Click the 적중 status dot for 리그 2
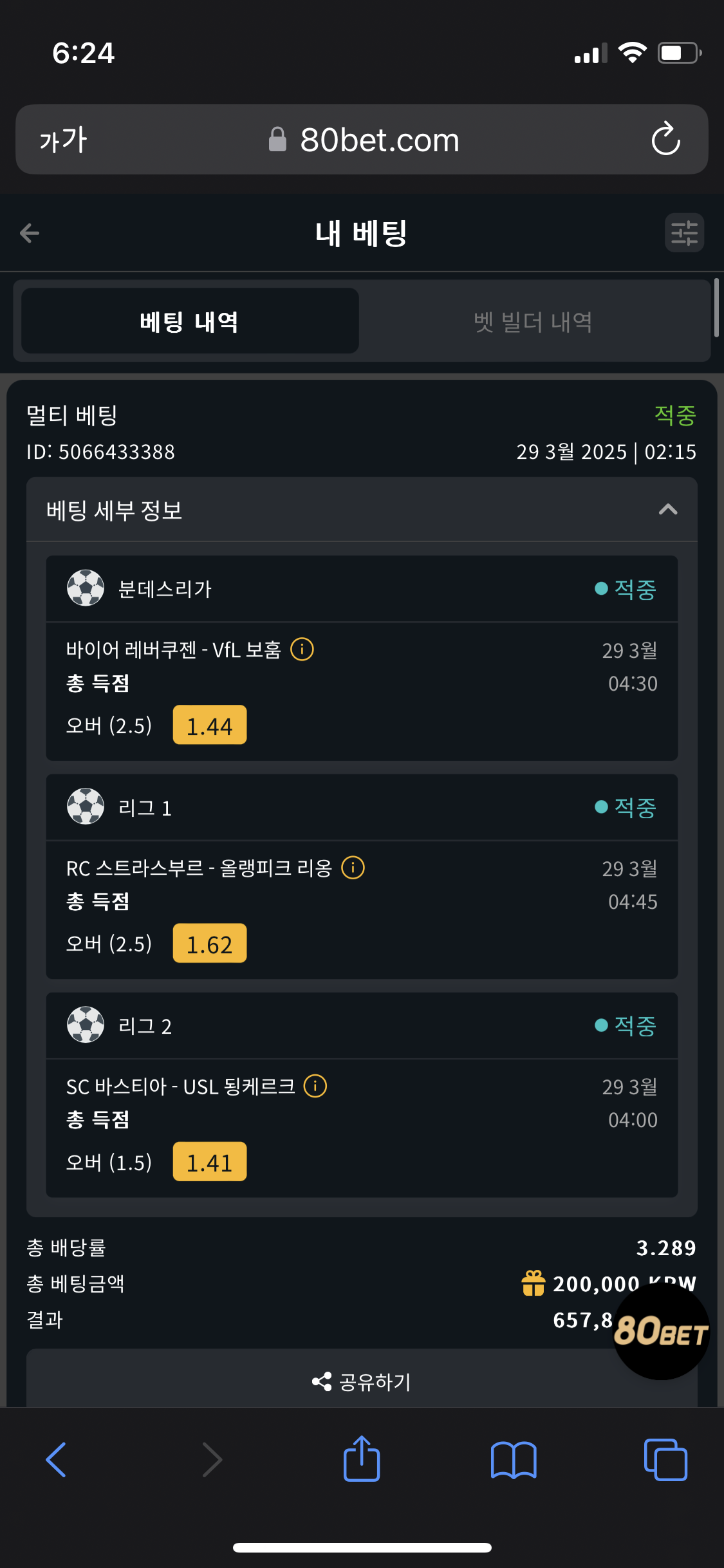The width and height of the screenshot is (724, 1568). (x=600, y=1027)
